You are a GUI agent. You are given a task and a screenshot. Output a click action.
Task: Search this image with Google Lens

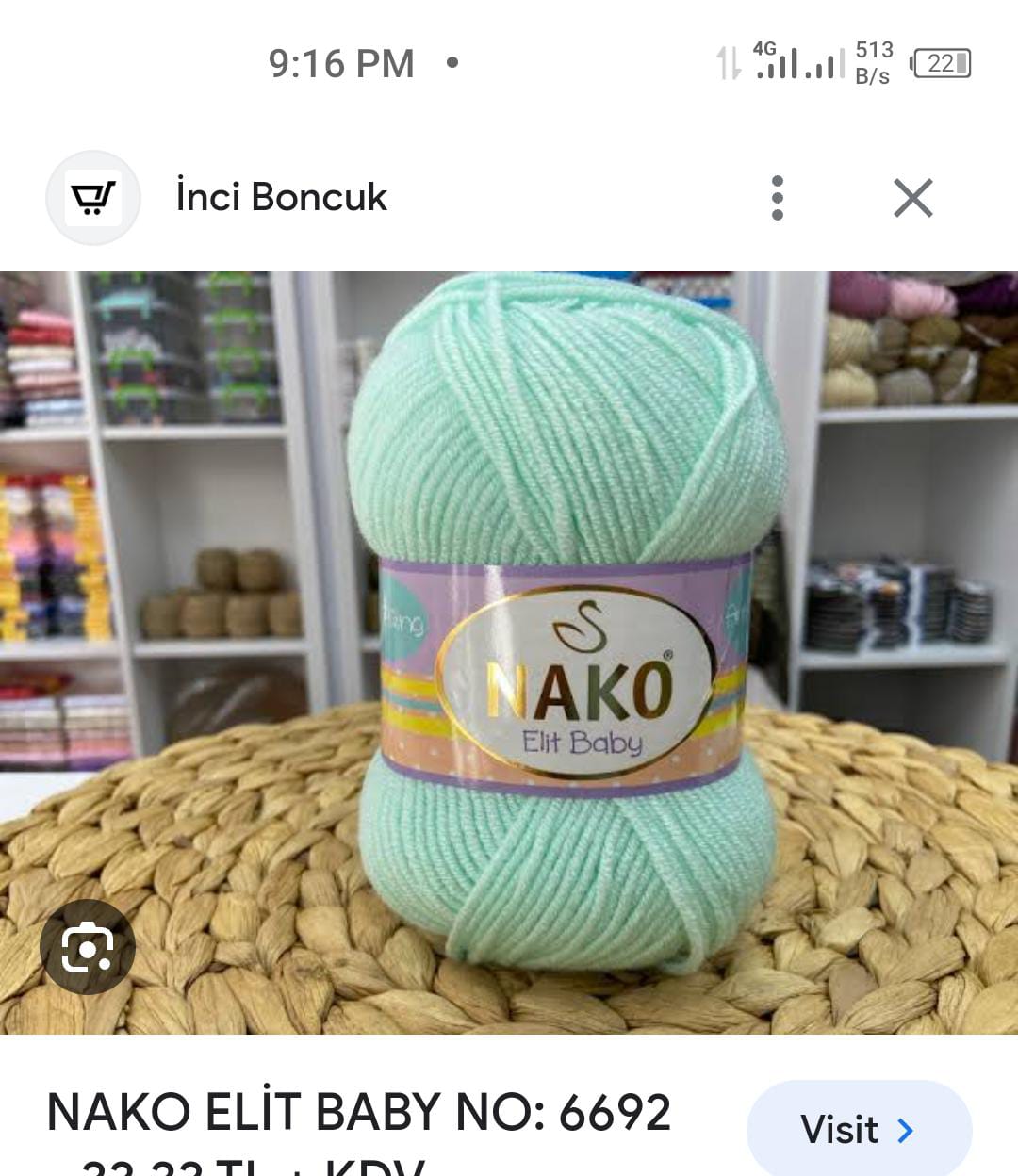tap(87, 947)
